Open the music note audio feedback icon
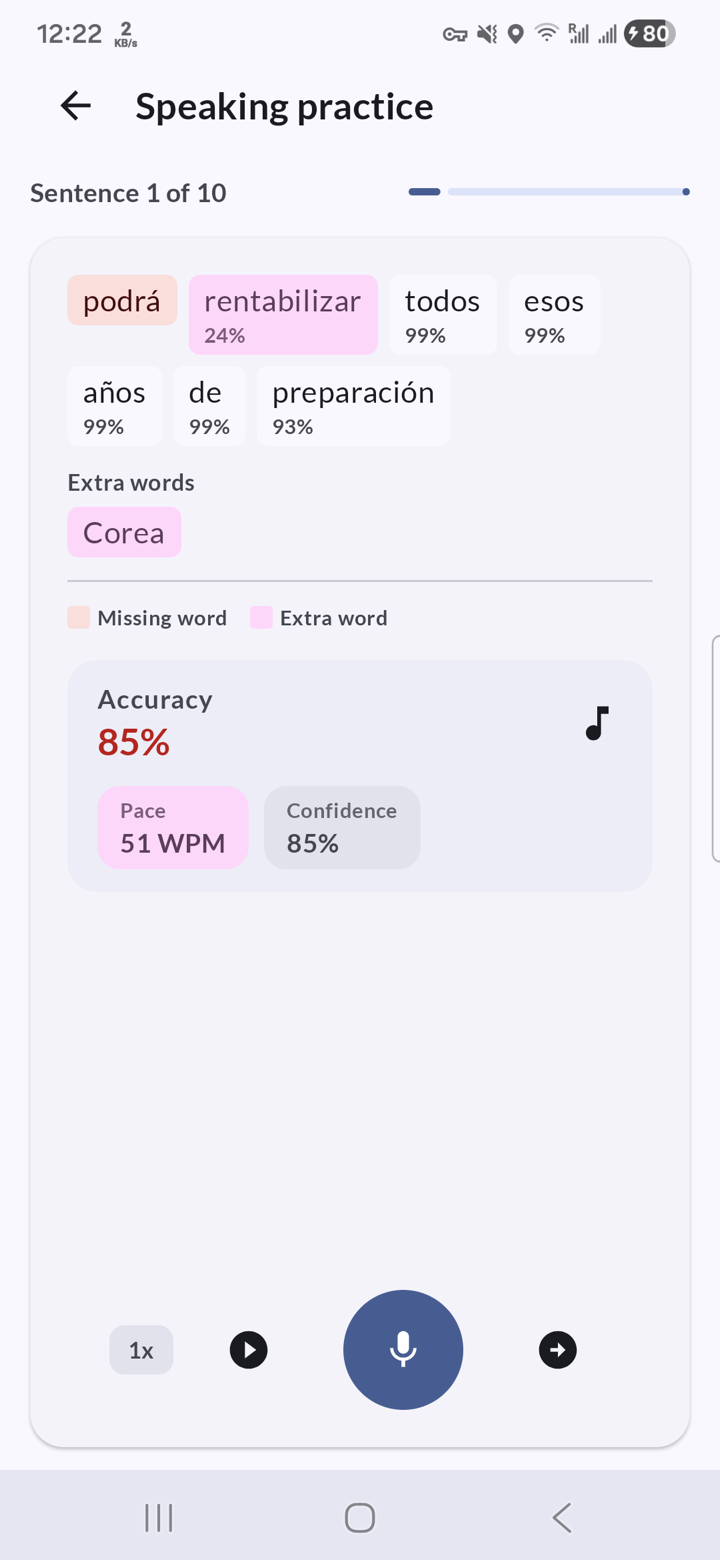The image size is (720, 1560). click(x=596, y=722)
